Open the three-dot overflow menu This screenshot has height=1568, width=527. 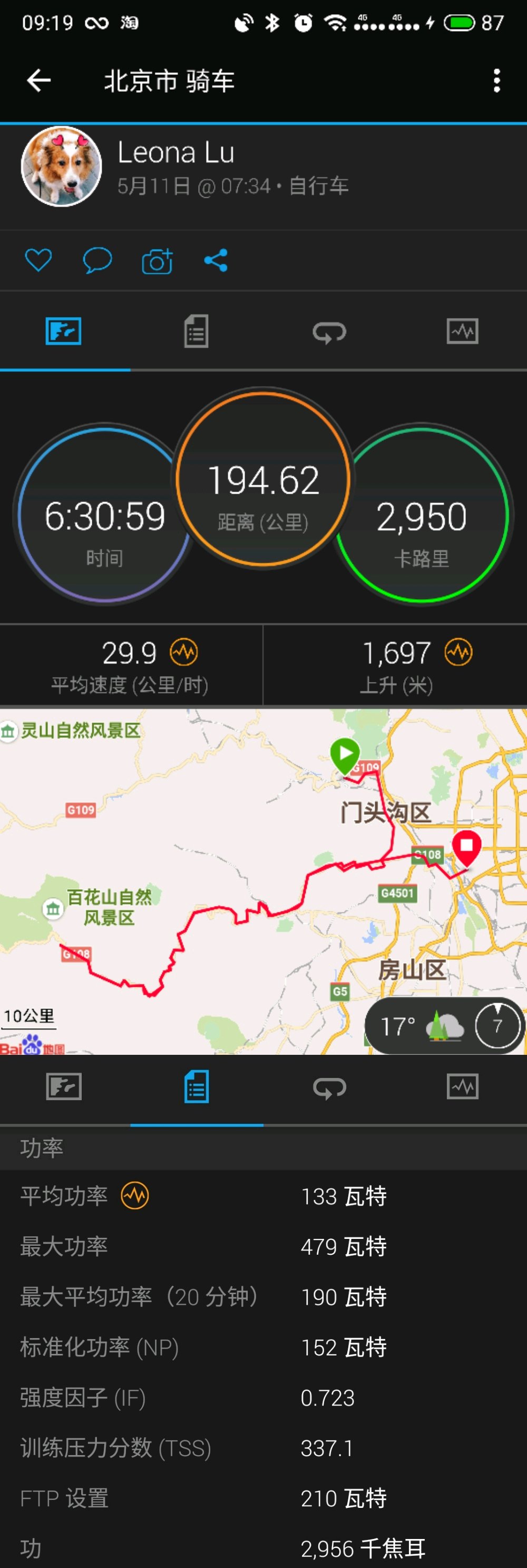tap(496, 80)
